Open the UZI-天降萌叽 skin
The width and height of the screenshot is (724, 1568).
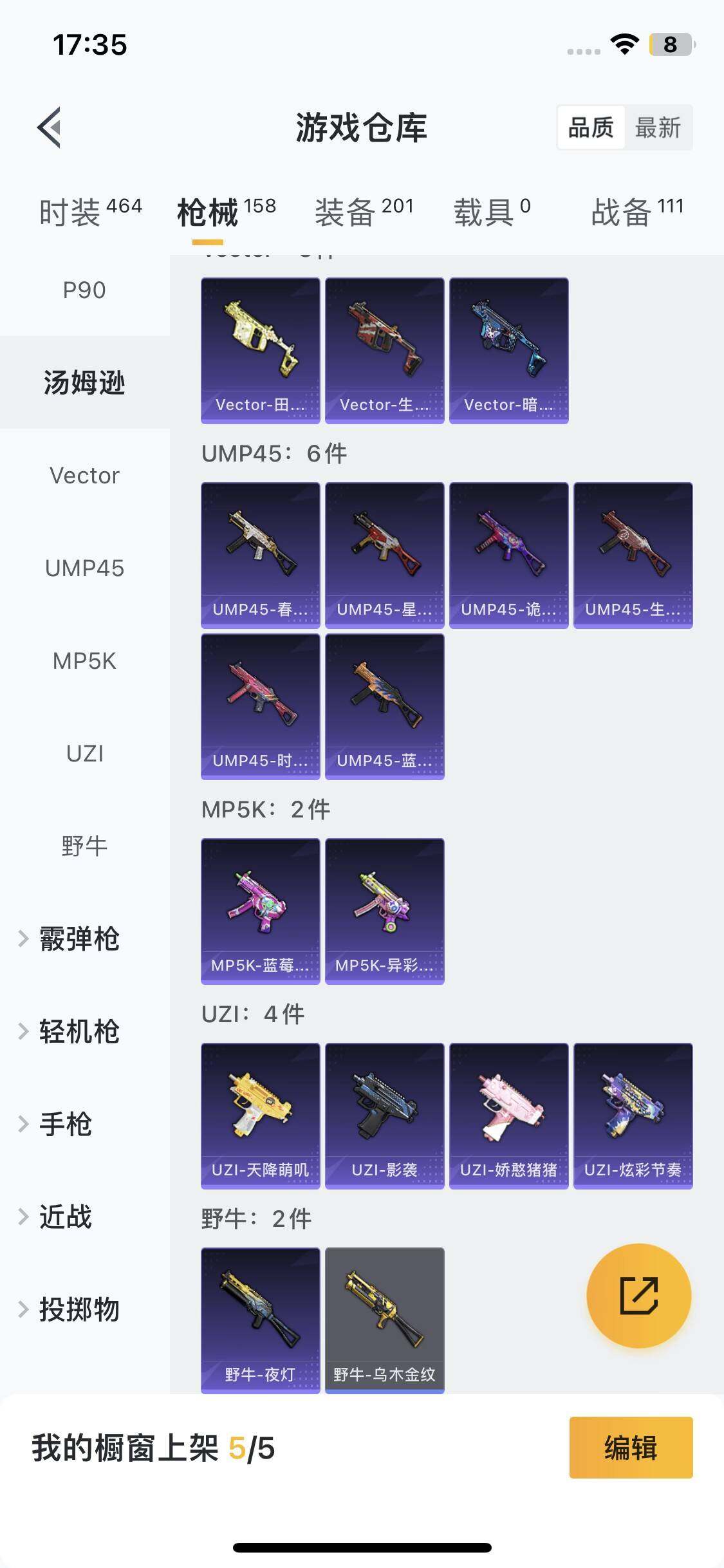260,1115
